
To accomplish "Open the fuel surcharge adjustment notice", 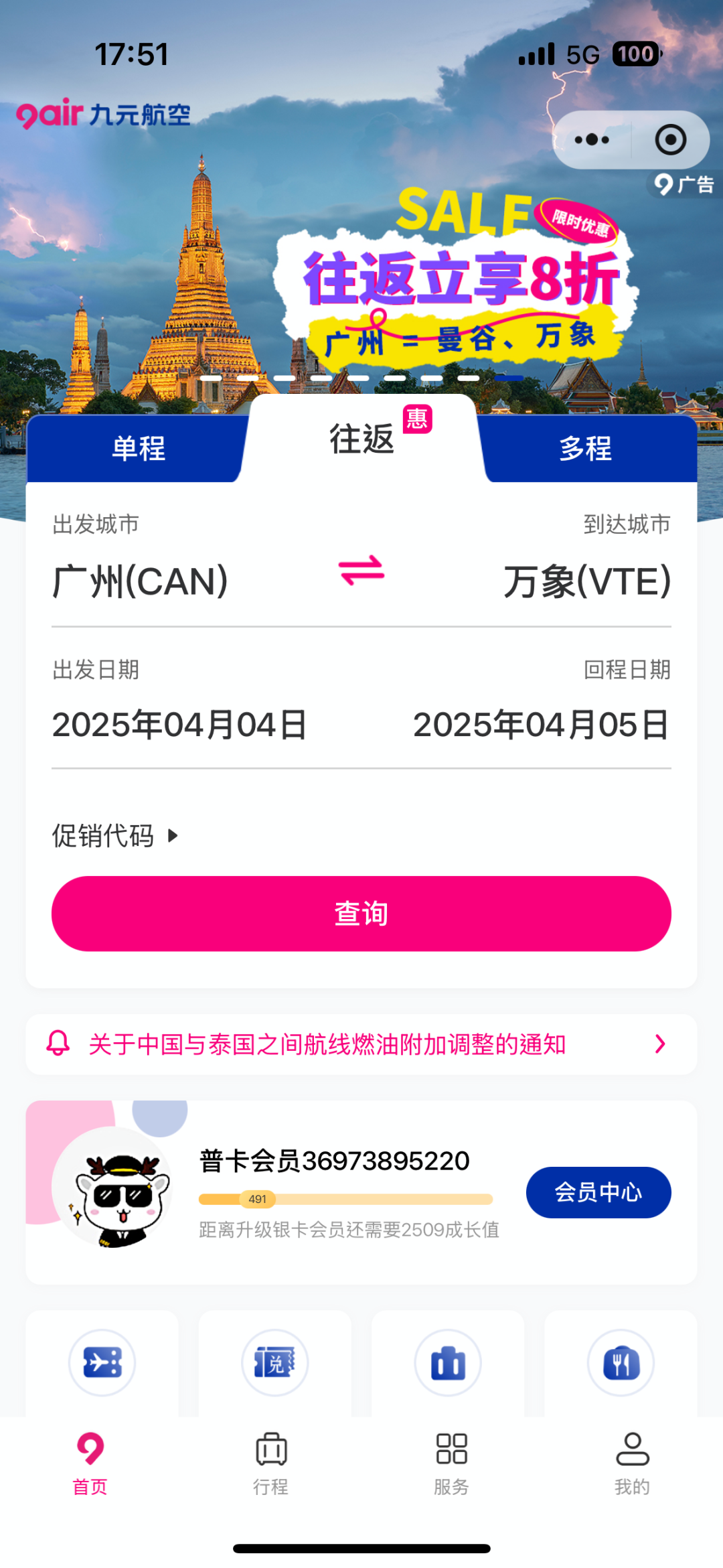I will click(x=361, y=1044).
